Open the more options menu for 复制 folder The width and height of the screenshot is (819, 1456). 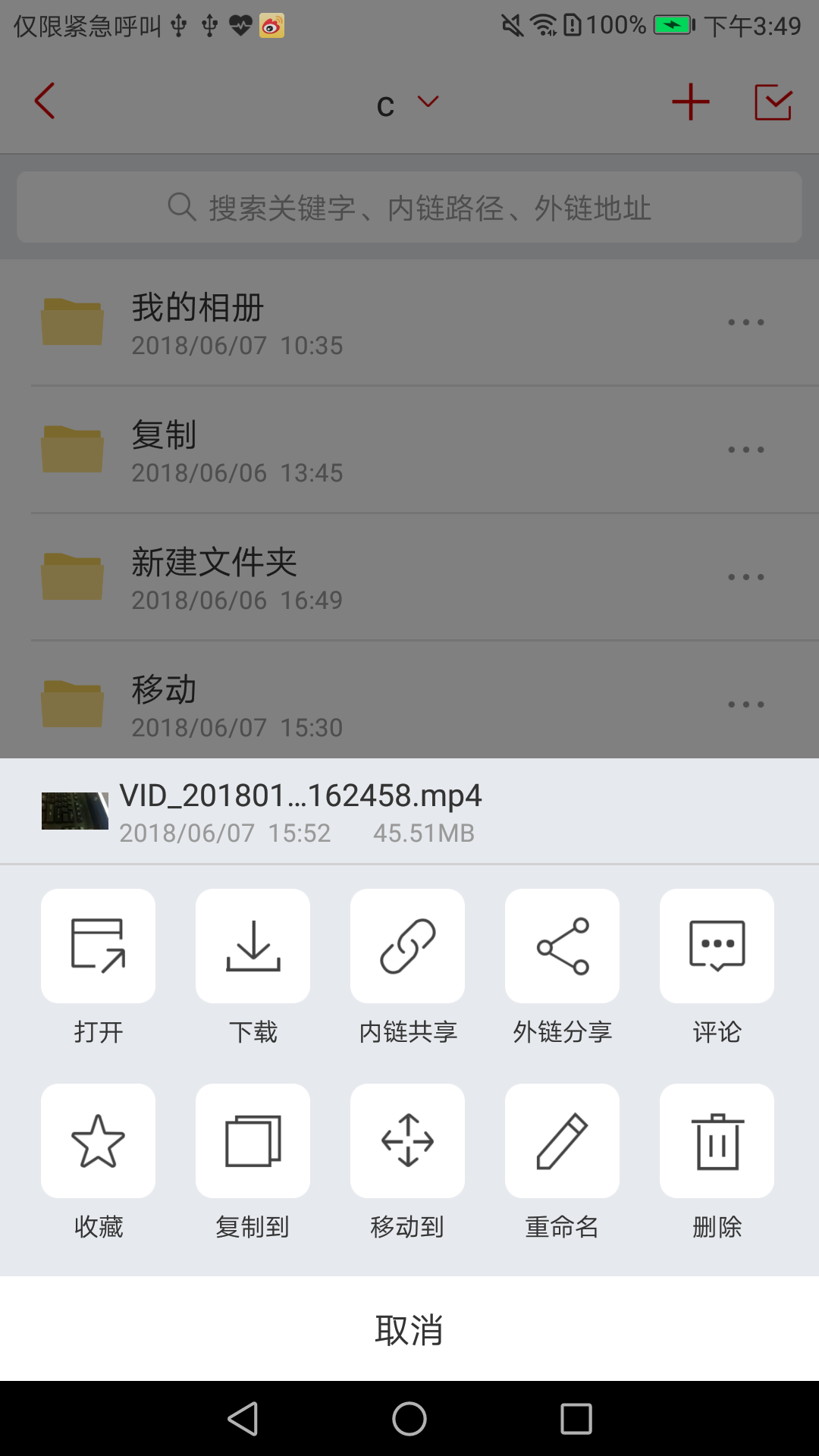click(x=746, y=449)
